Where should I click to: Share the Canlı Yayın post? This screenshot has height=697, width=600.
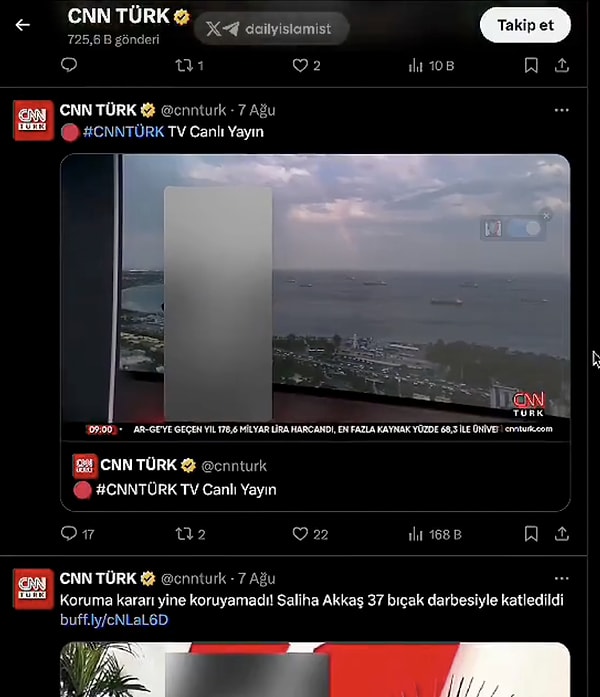point(562,534)
